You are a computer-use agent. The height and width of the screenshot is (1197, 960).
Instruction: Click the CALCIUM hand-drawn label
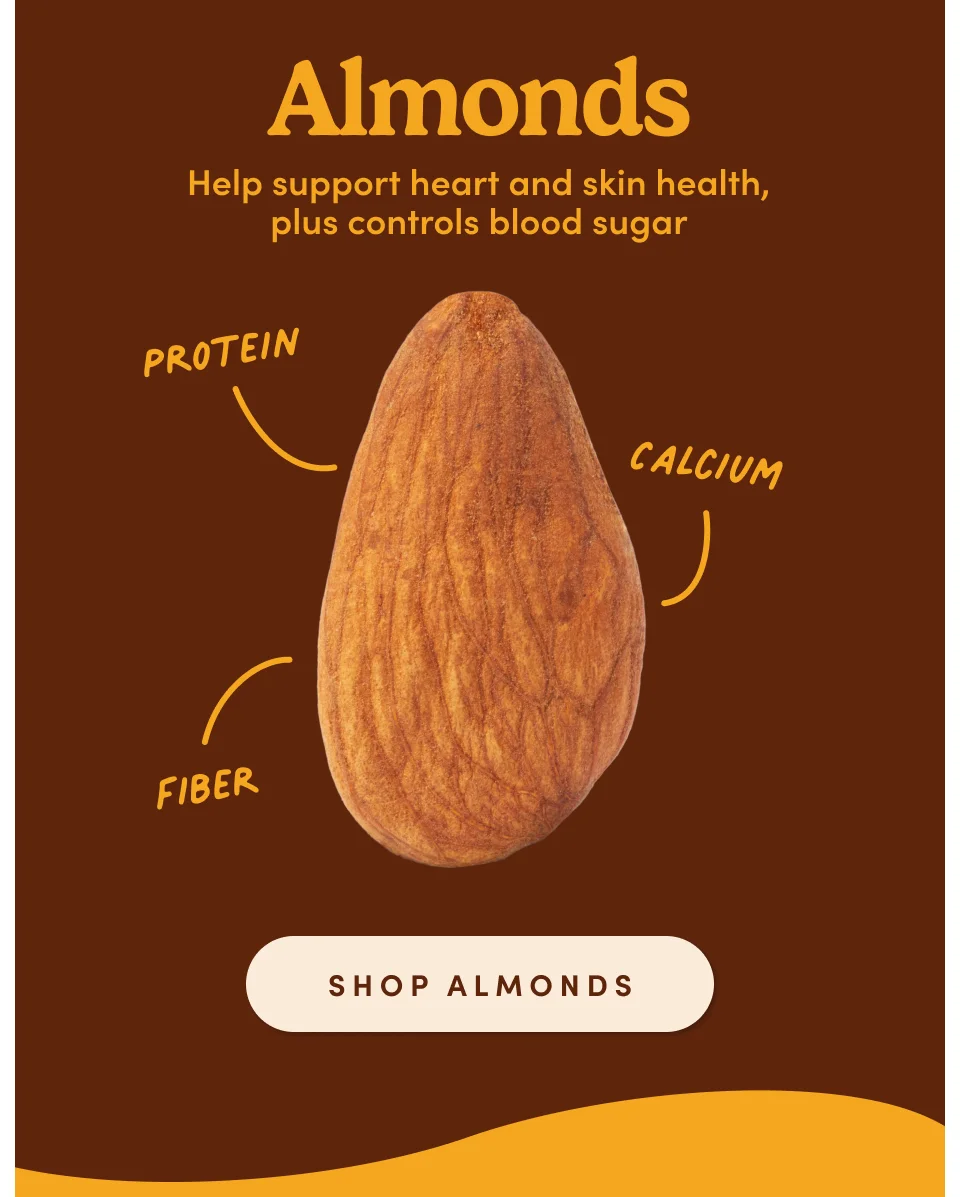[705, 463]
